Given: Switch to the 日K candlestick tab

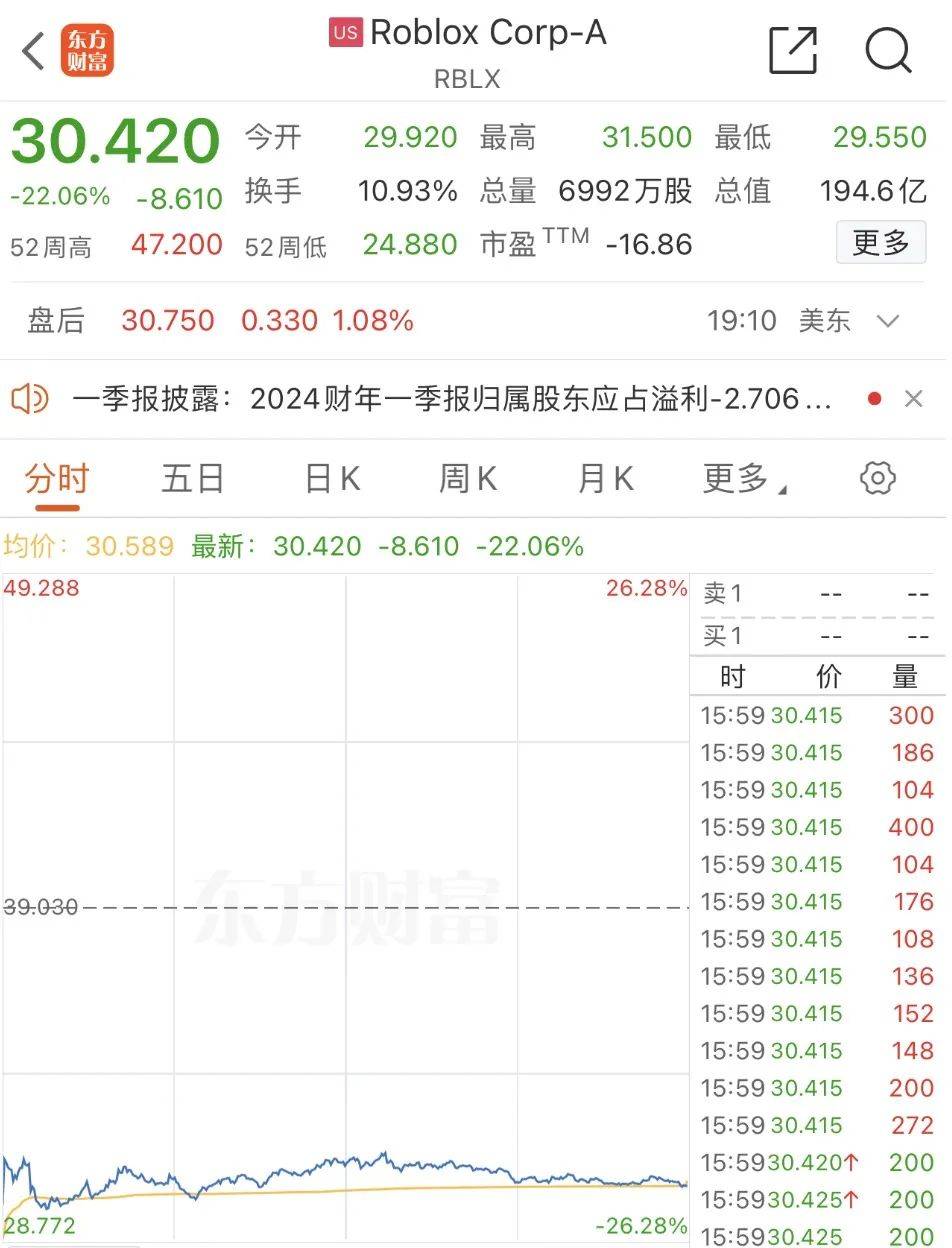Looking at the screenshot, I should click(330, 478).
